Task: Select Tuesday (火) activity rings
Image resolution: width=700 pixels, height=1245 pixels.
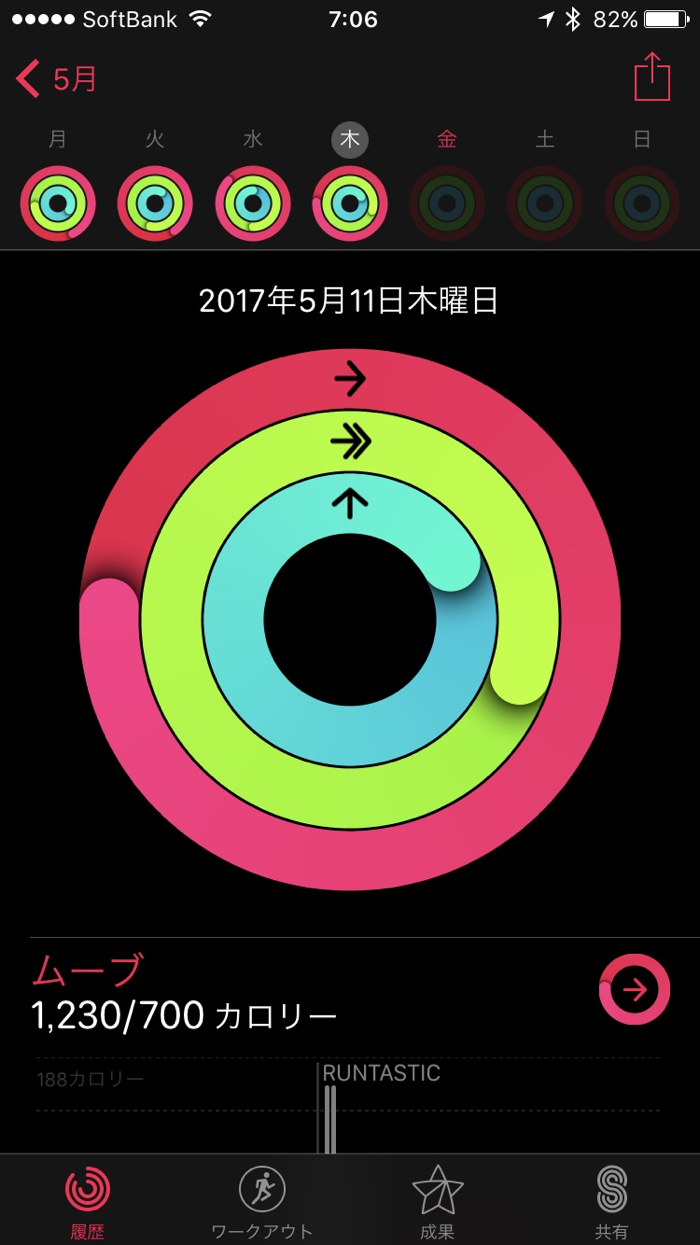Action: 155,203
